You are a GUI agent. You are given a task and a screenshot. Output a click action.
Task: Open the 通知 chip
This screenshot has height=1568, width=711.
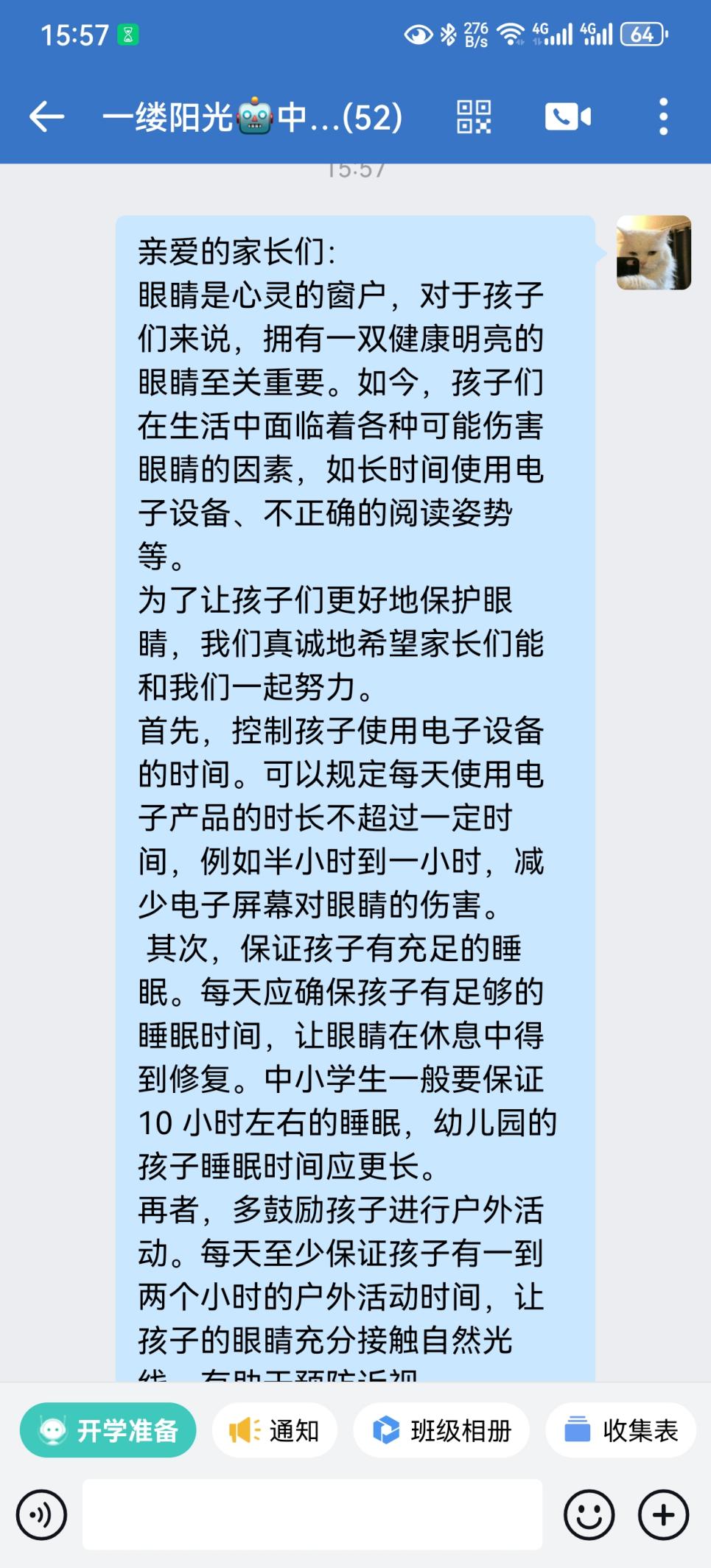(275, 1430)
